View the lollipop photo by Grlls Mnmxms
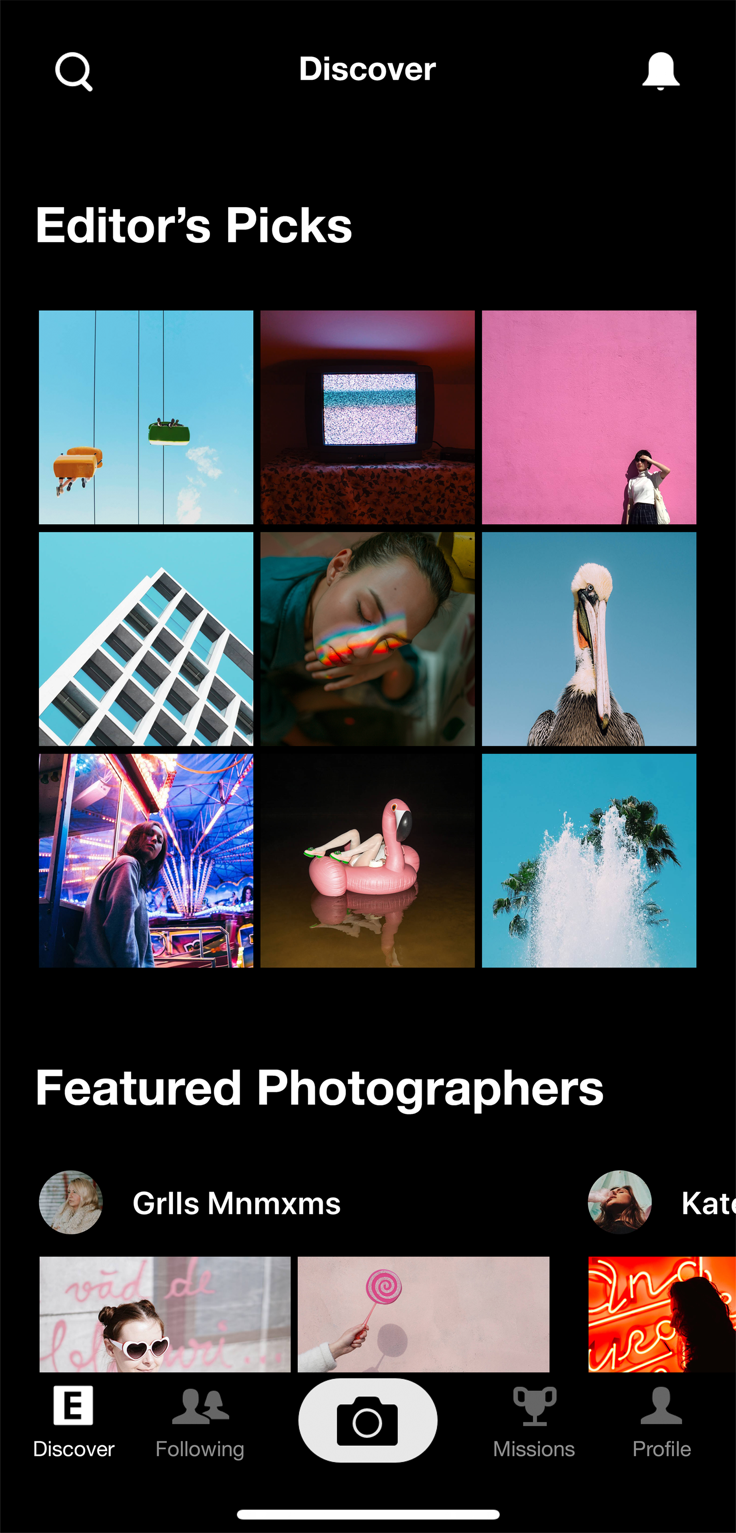Image resolution: width=736 pixels, height=1533 pixels. coord(423,1313)
